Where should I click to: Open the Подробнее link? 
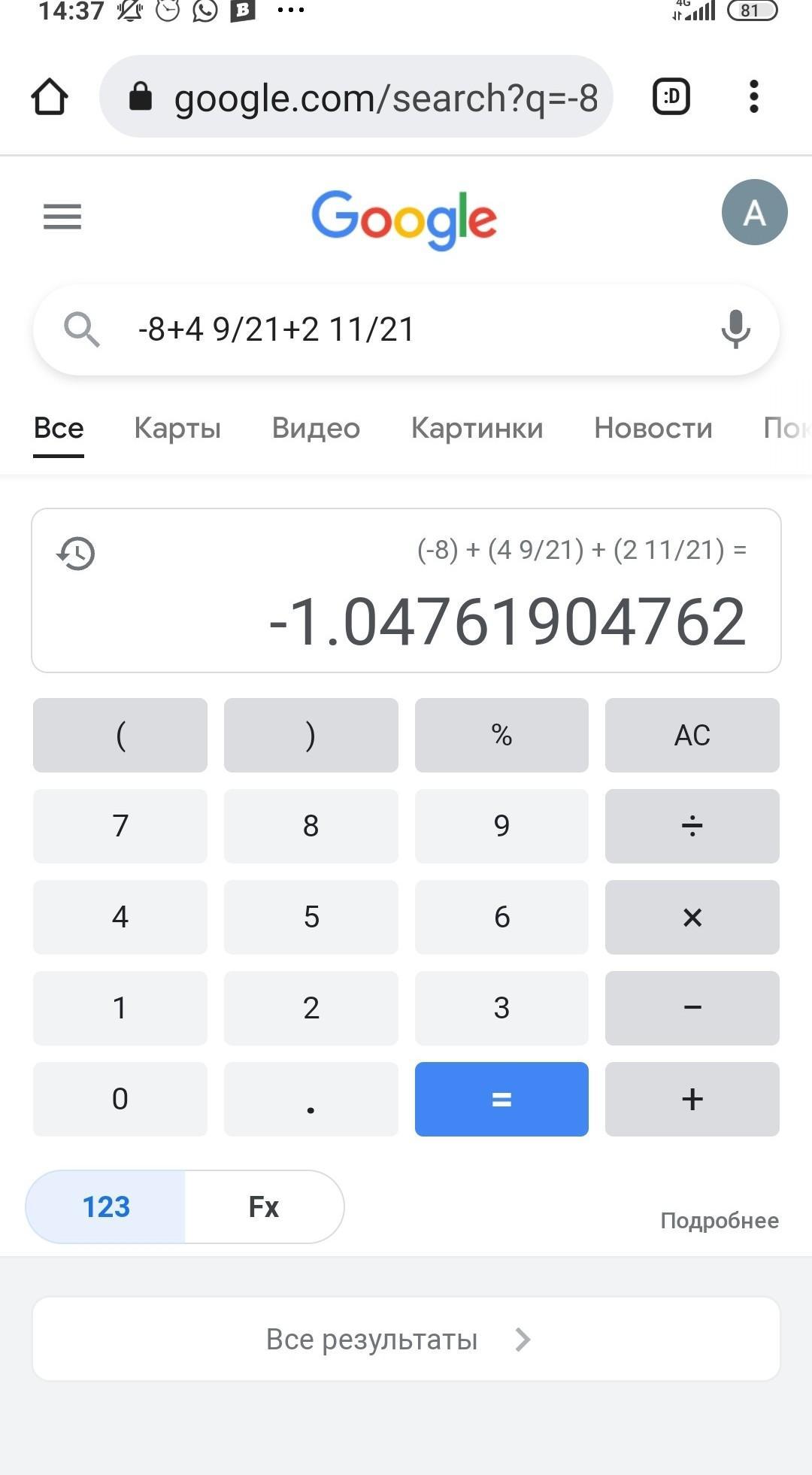point(720,1220)
